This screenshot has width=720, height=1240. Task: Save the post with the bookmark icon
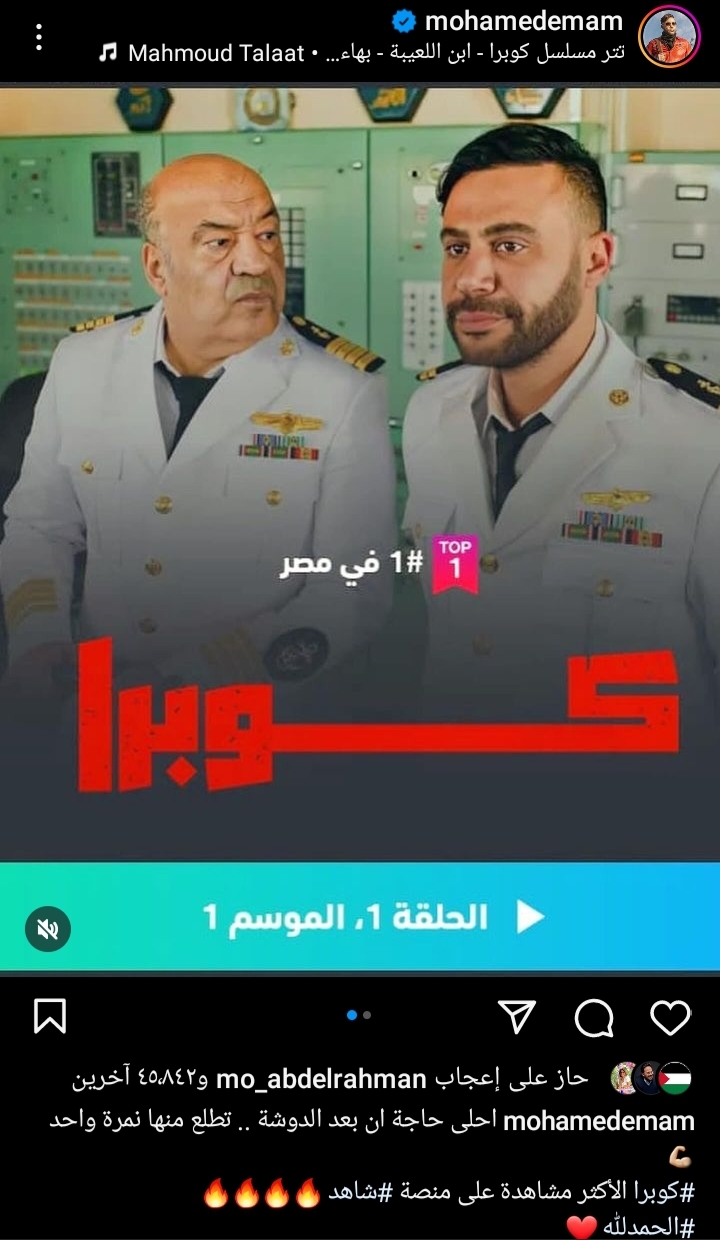[50, 1017]
